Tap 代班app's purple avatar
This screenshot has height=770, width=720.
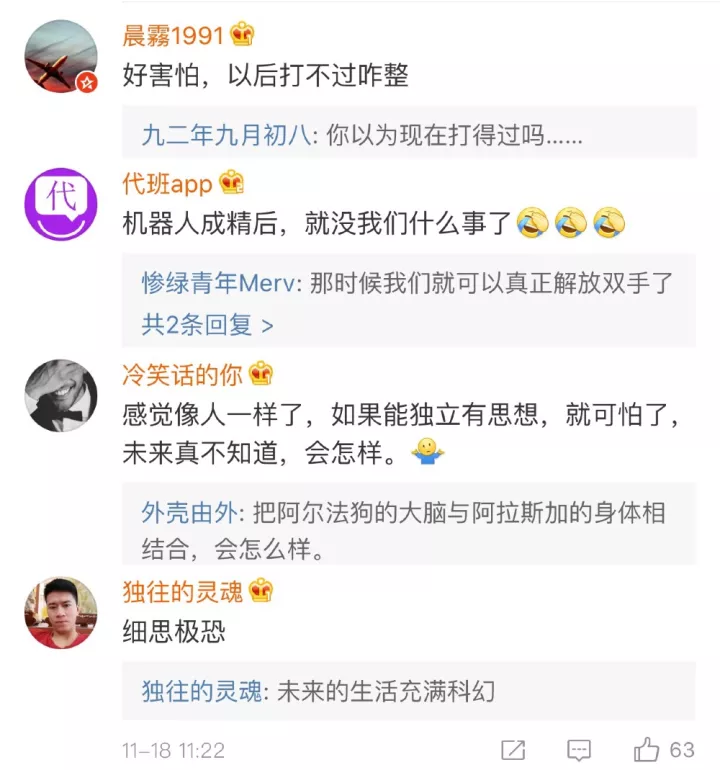point(60,205)
